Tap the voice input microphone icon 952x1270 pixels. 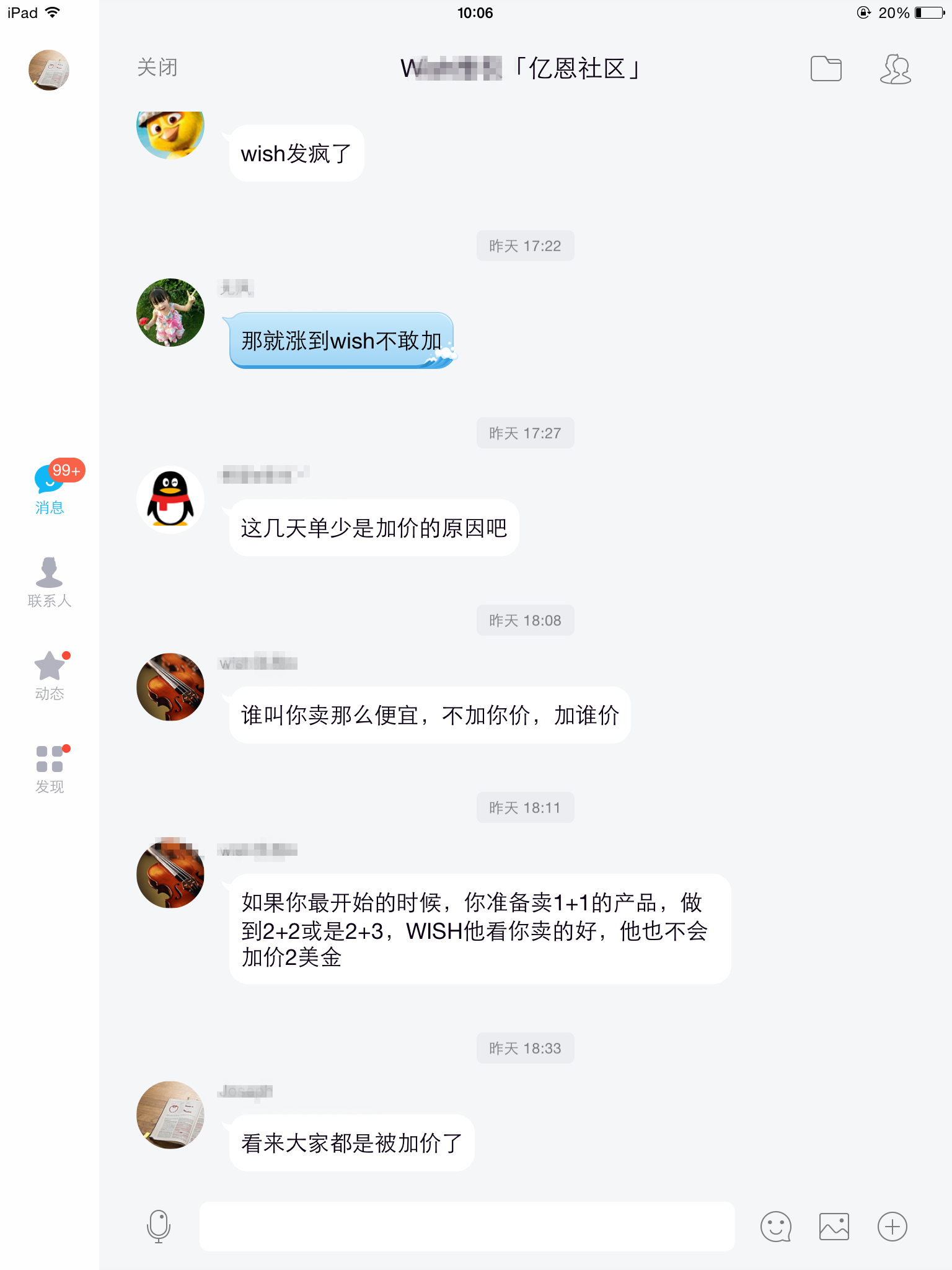point(159,1226)
